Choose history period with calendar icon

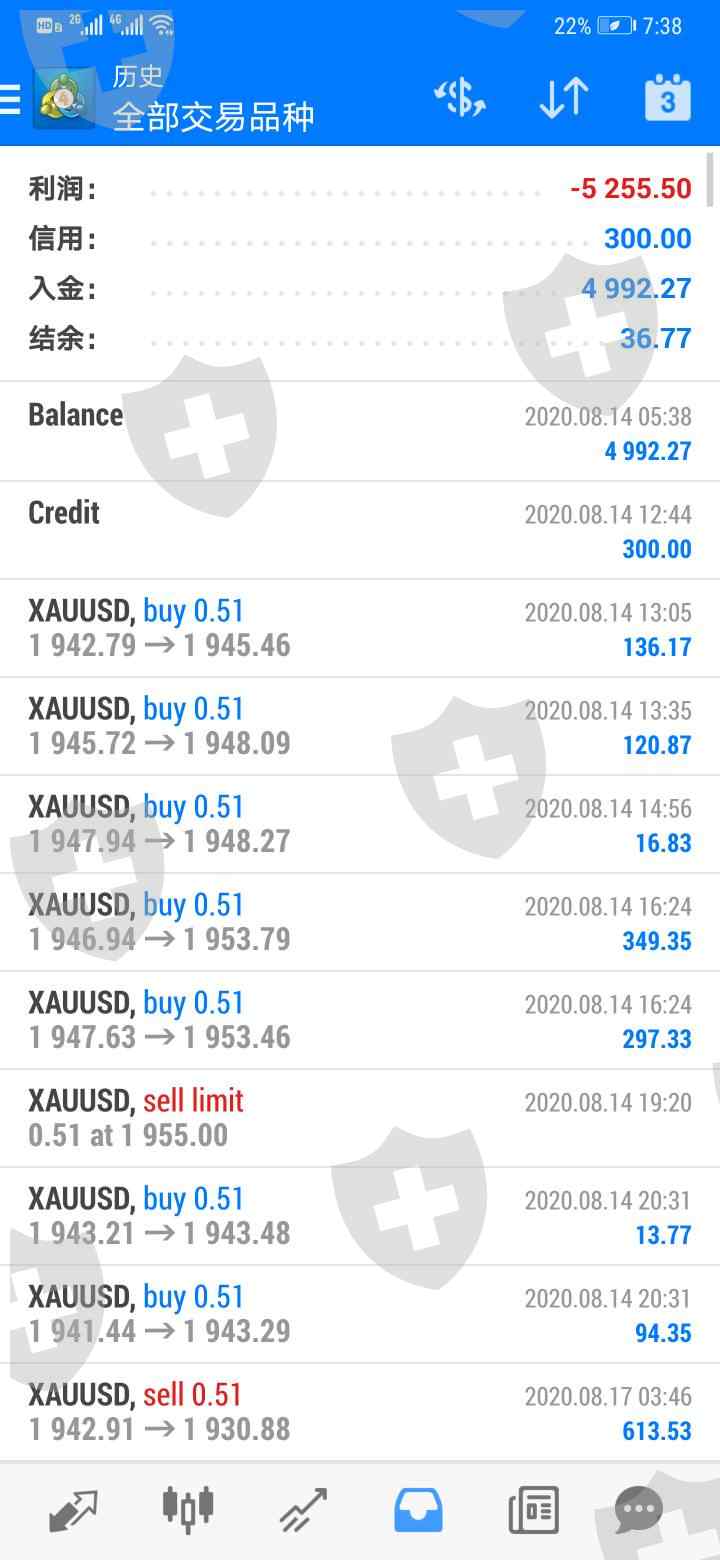point(667,100)
